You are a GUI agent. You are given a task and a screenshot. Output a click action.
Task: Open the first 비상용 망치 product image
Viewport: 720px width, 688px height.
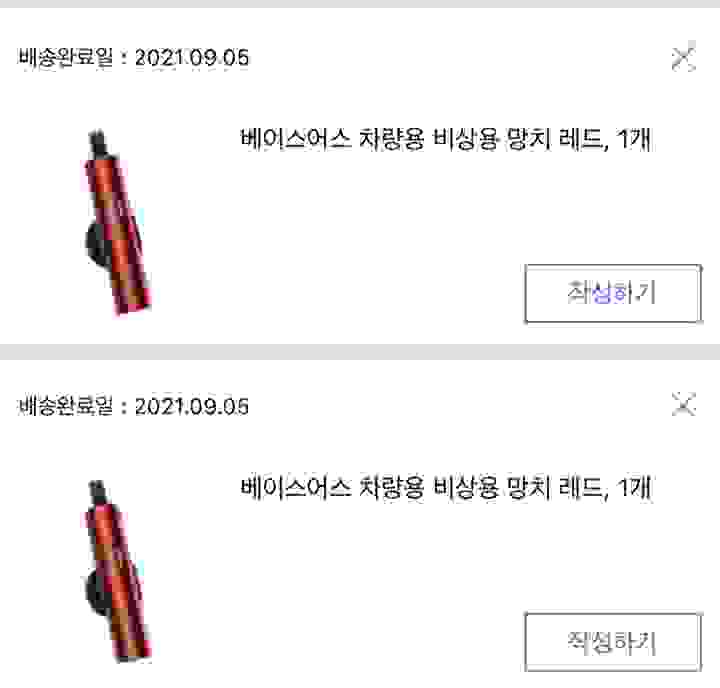click(x=115, y=223)
